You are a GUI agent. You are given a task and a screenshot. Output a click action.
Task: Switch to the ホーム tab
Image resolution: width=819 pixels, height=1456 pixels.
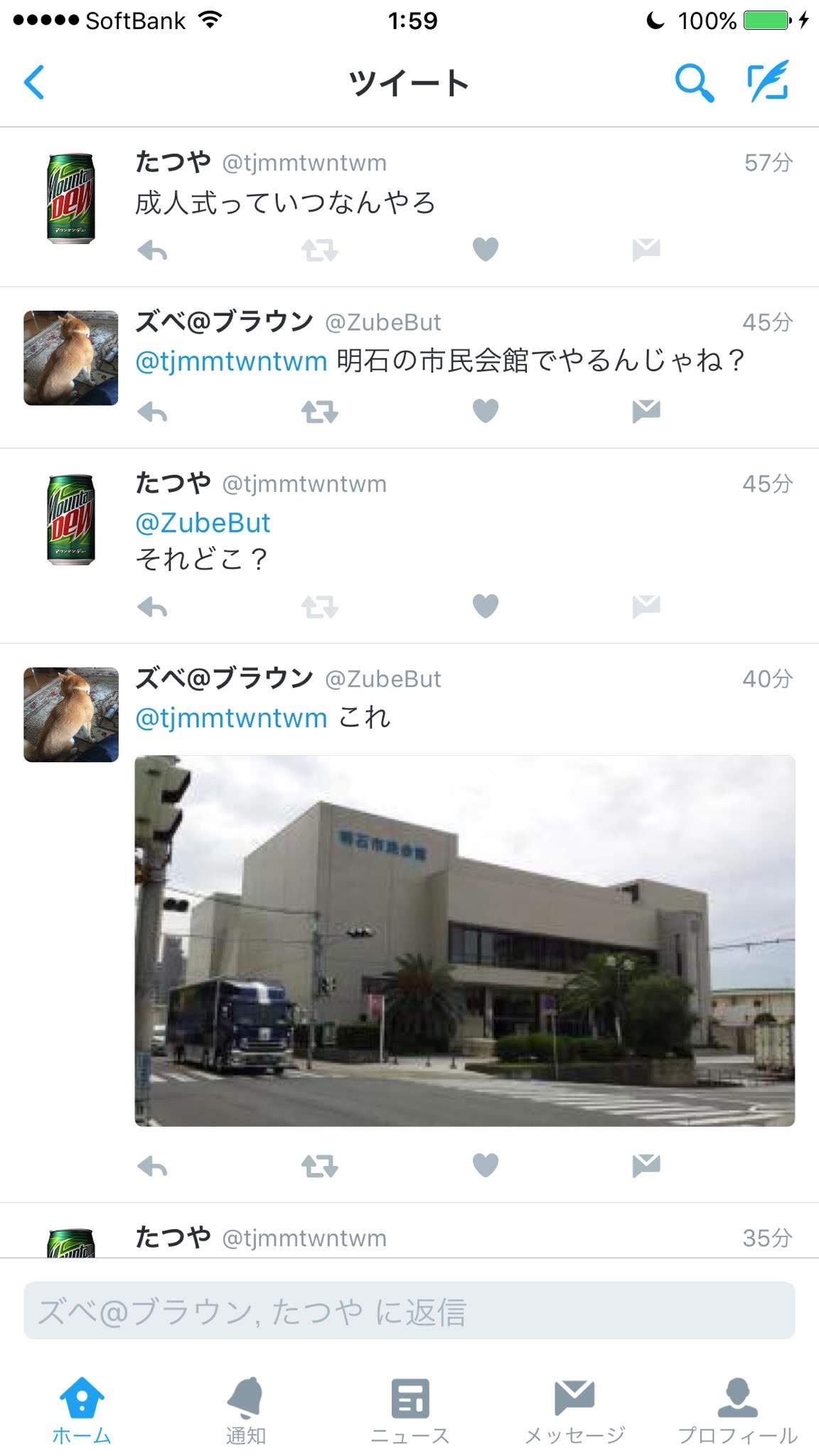[x=82, y=1410]
